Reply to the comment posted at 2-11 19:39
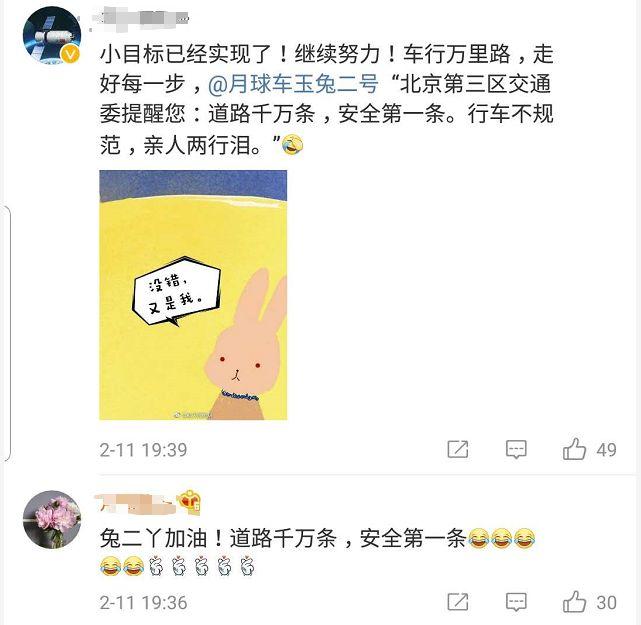The width and height of the screenshot is (641, 625). (516, 450)
